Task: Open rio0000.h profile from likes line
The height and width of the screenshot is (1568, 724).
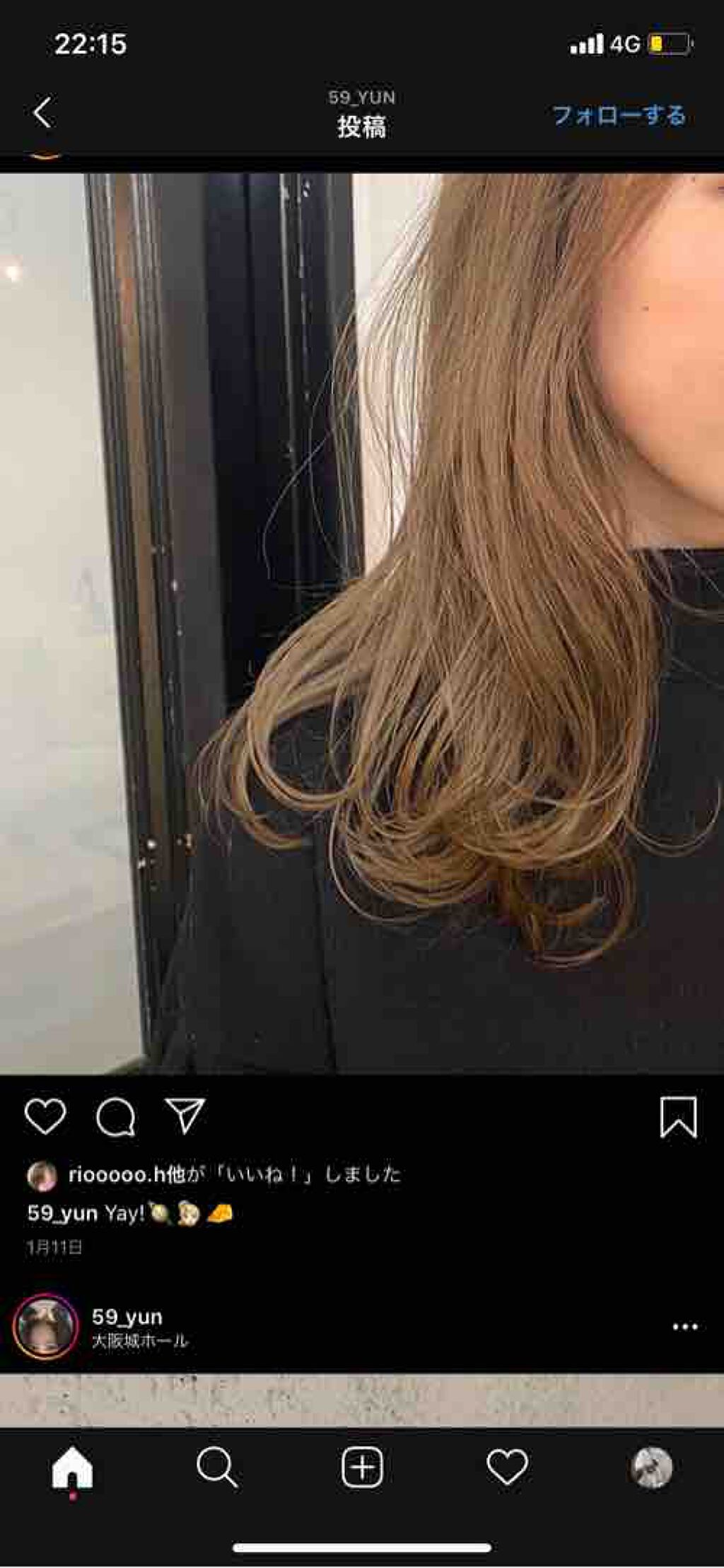Action: [x=116, y=1175]
